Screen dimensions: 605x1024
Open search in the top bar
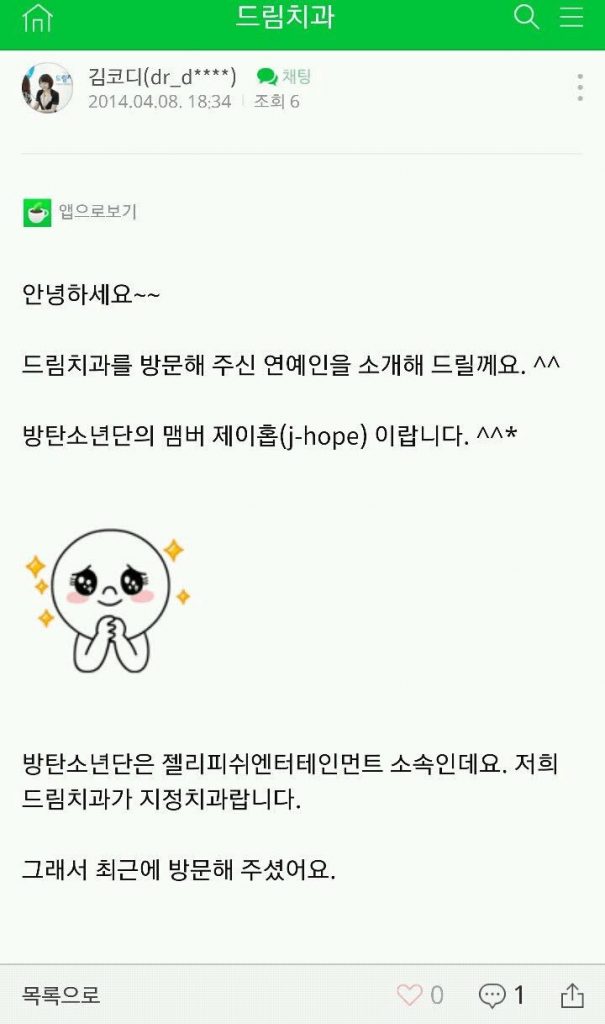[x=526, y=17]
